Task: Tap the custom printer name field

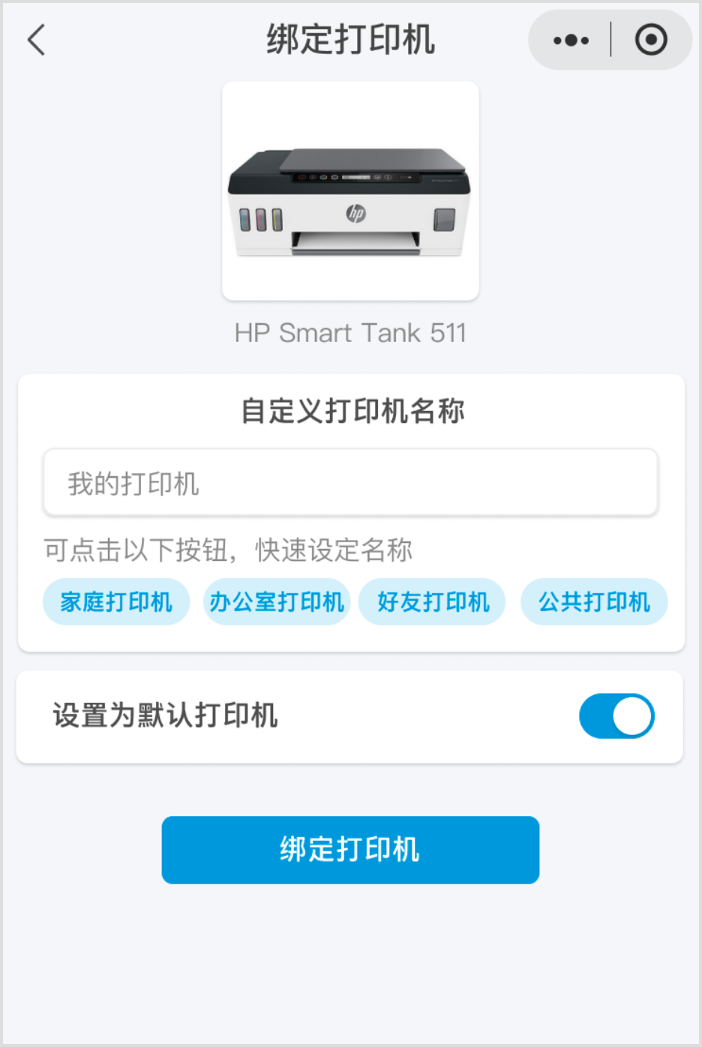Action: coord(350,484)
